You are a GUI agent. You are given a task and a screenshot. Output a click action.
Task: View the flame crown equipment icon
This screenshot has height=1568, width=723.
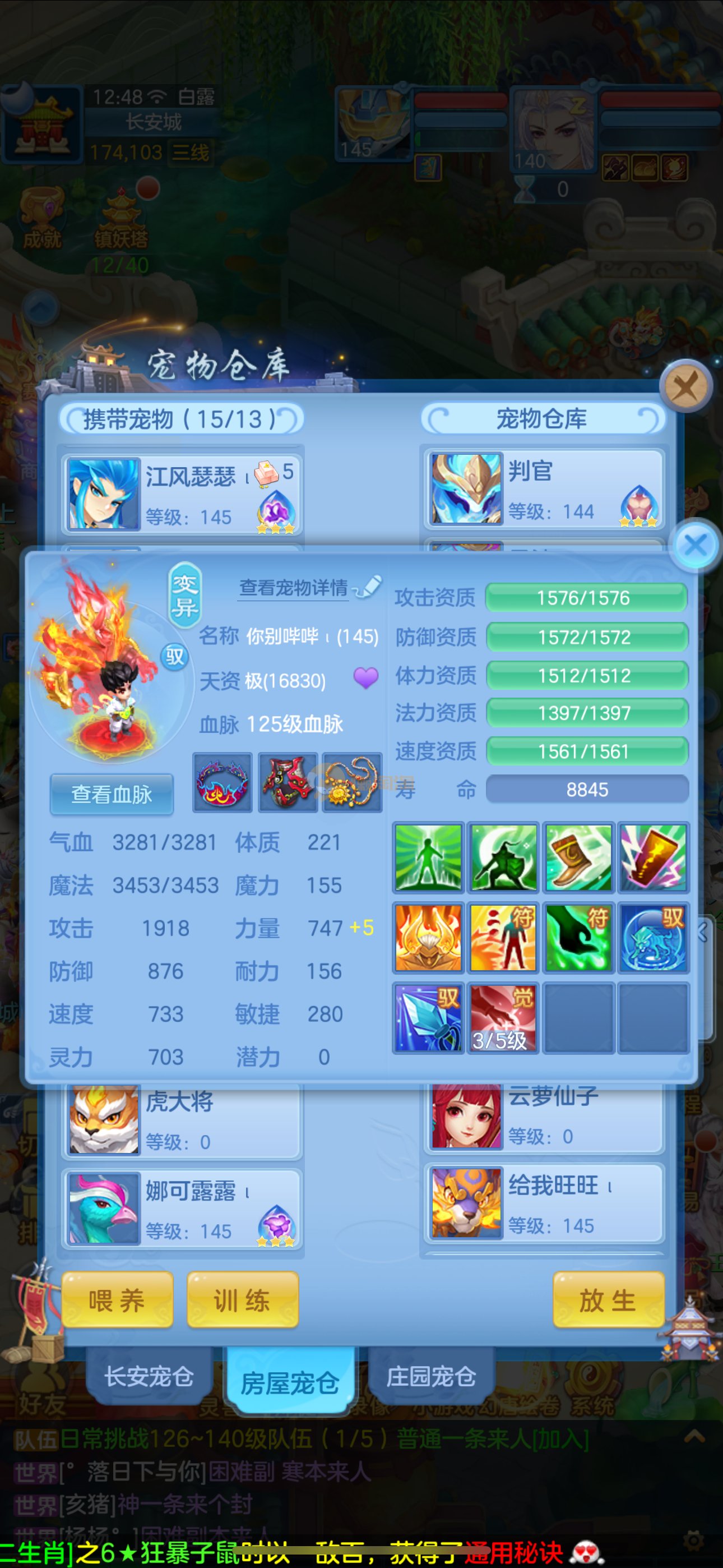tap(222, 782)
